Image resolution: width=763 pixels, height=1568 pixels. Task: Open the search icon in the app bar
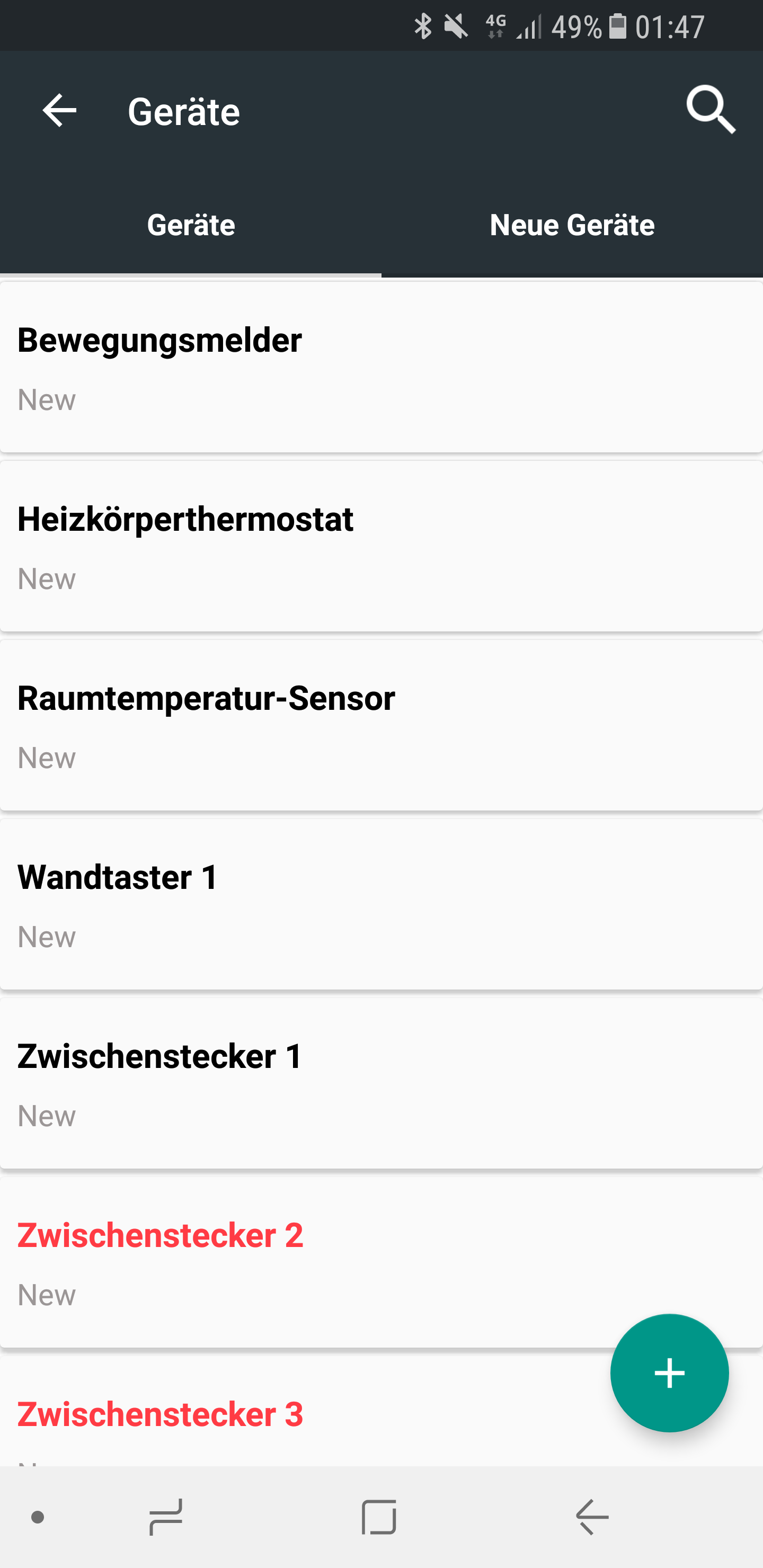pos(711,110)
